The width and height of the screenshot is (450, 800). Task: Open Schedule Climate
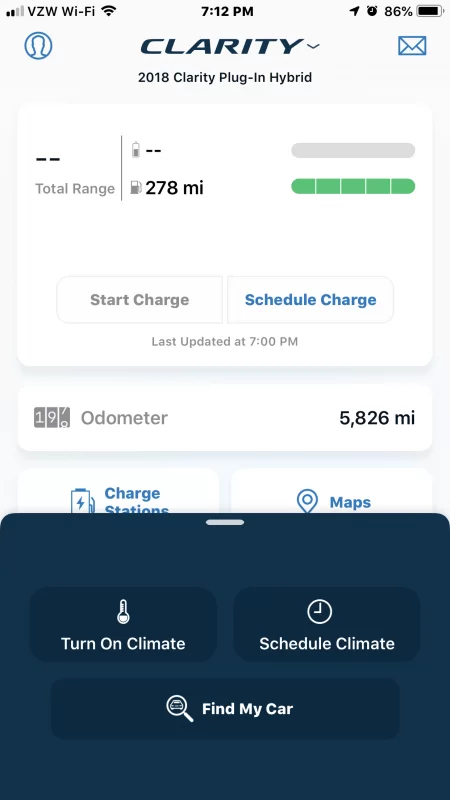pos(327,624)
